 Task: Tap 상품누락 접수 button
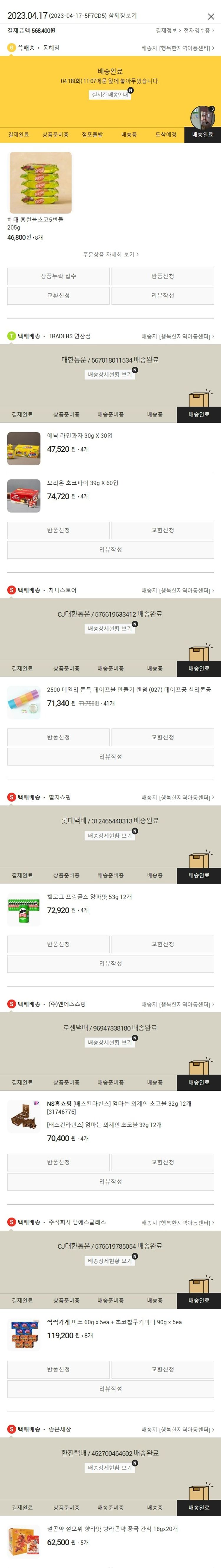59,276
